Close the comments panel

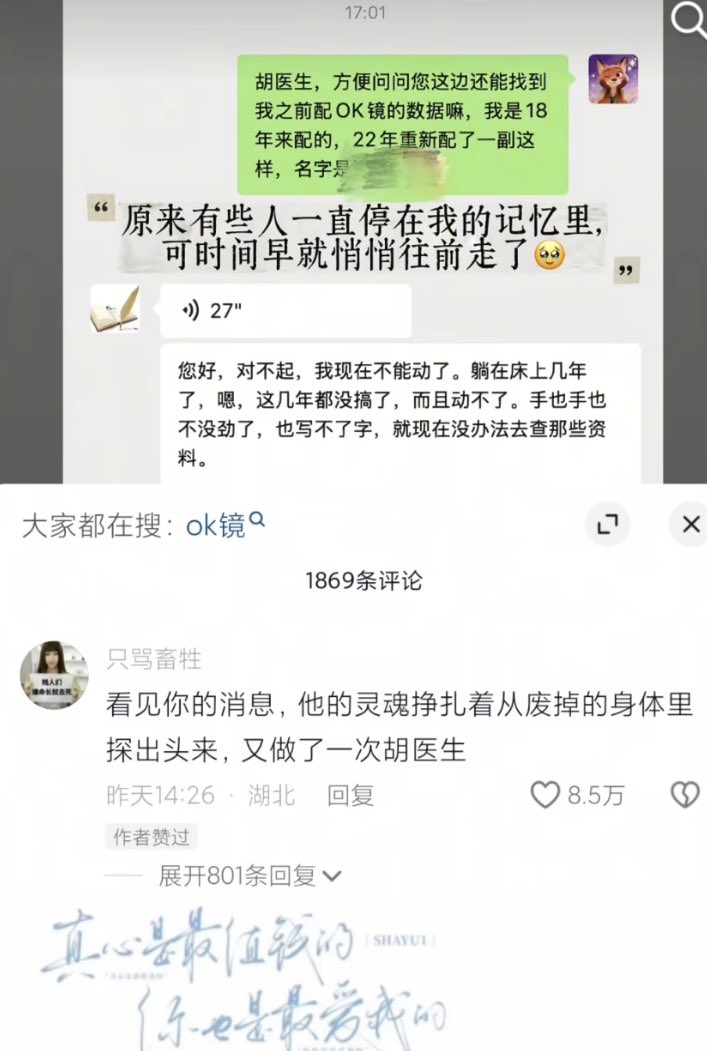(x=690, y=524)
